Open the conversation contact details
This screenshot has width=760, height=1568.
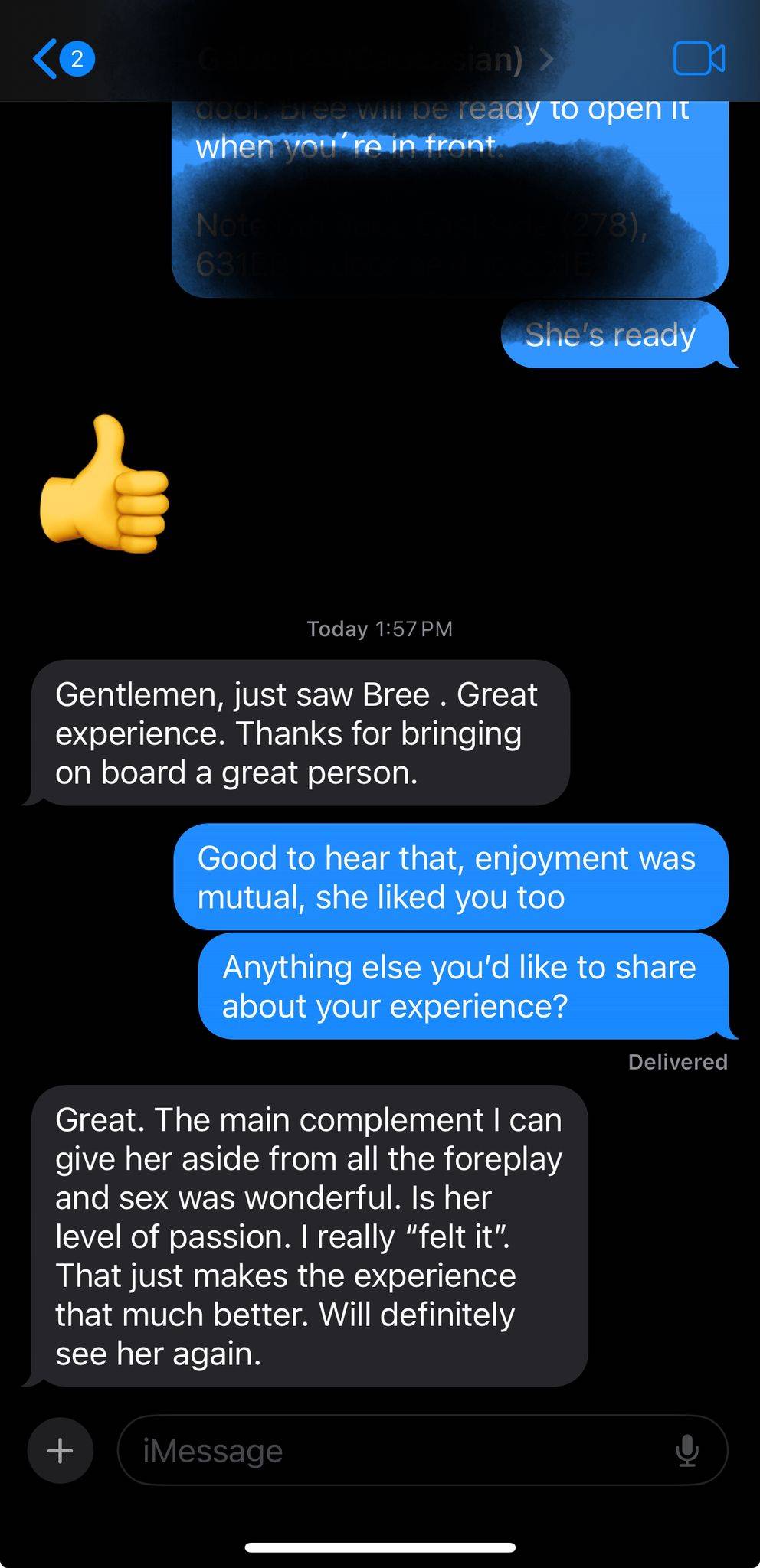(375, 60)
